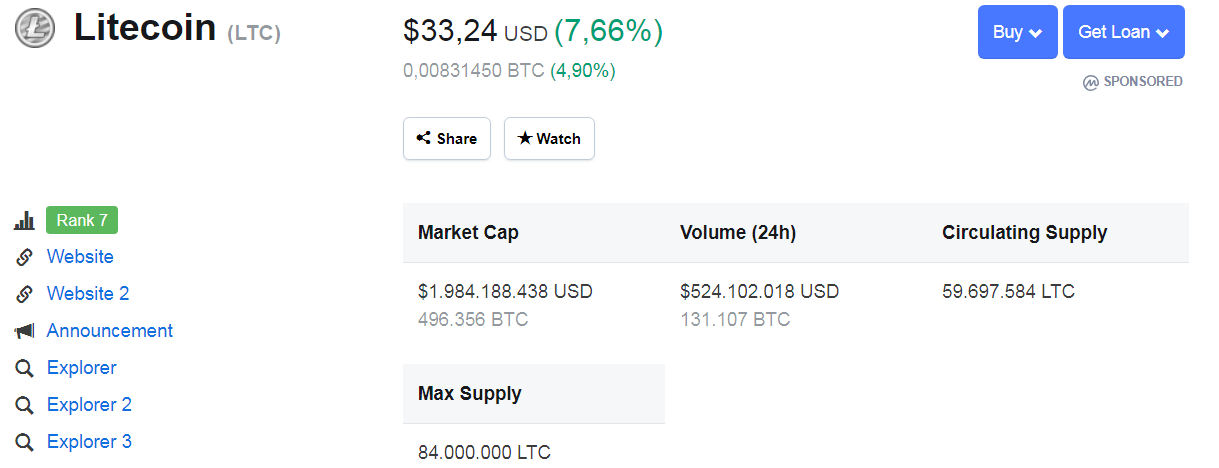Add Litecoin to watchlist
This screenshot has width=1219, height=468.
tap(549, 139)
